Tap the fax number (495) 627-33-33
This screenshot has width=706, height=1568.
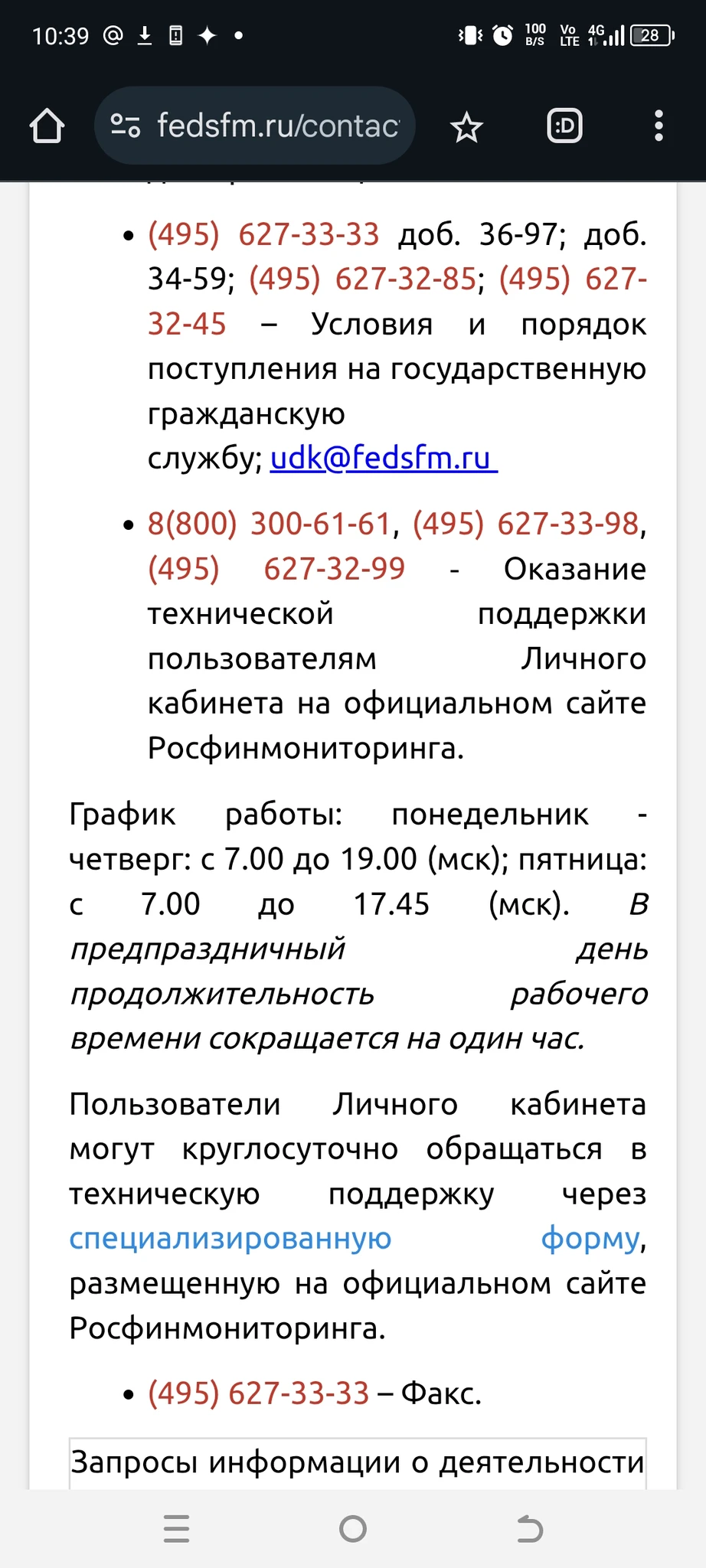[x=259, y=1393]
